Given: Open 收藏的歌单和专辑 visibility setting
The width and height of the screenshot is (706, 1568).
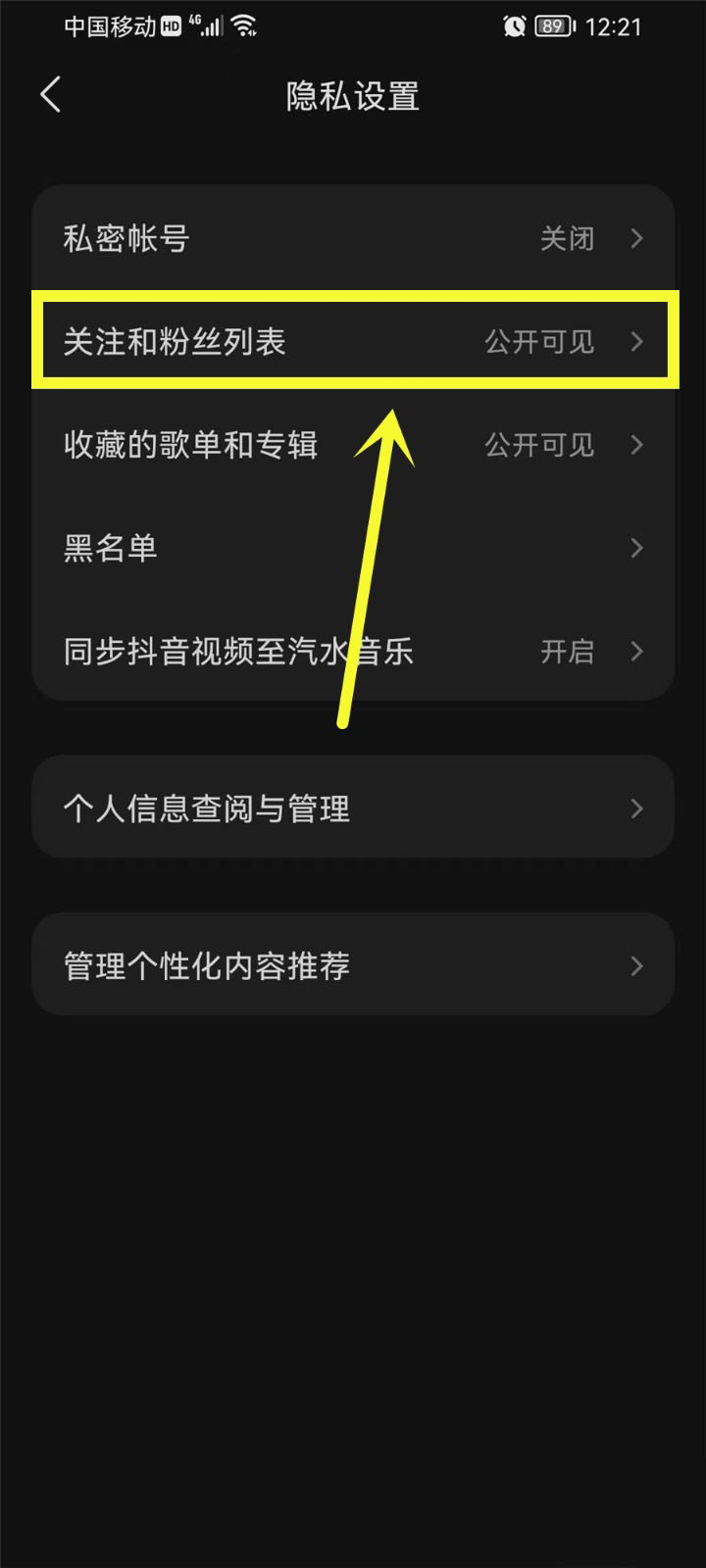Looking at the screenshot, I should point(353,445).
